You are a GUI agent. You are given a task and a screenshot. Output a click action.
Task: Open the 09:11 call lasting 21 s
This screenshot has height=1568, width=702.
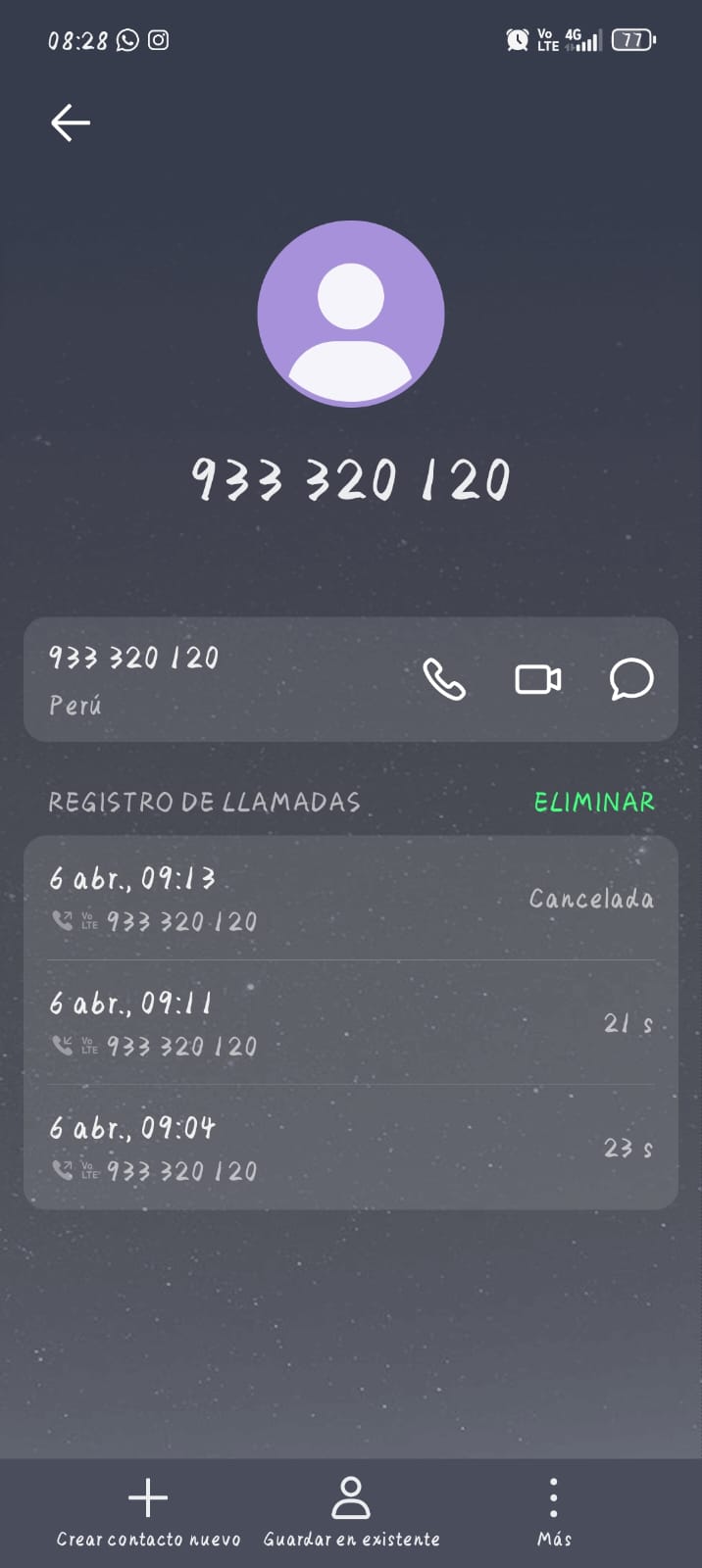point(350,1023)
